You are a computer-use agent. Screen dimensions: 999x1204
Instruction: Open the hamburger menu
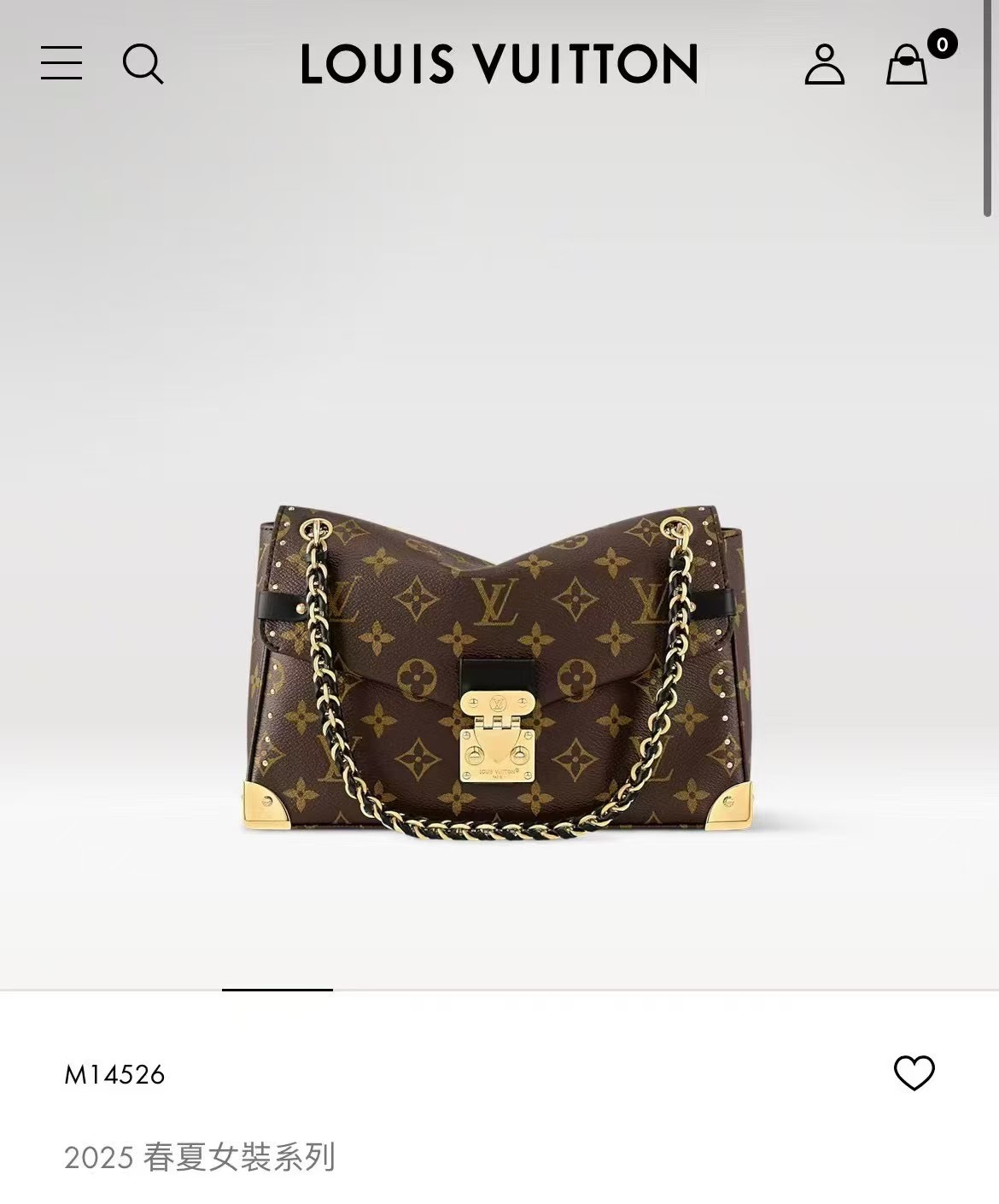(x=61, y=63)
